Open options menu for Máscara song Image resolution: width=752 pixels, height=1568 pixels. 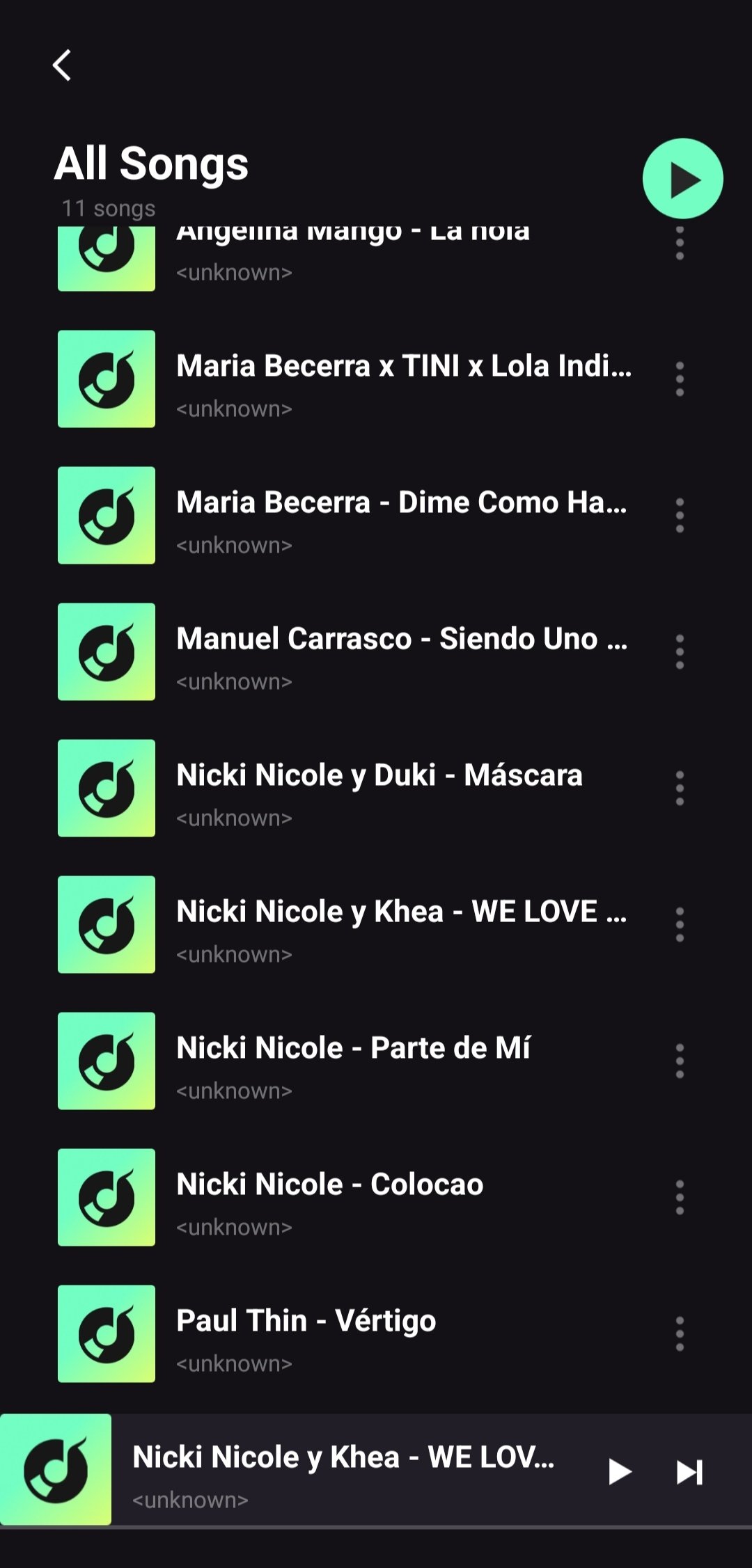680,789
